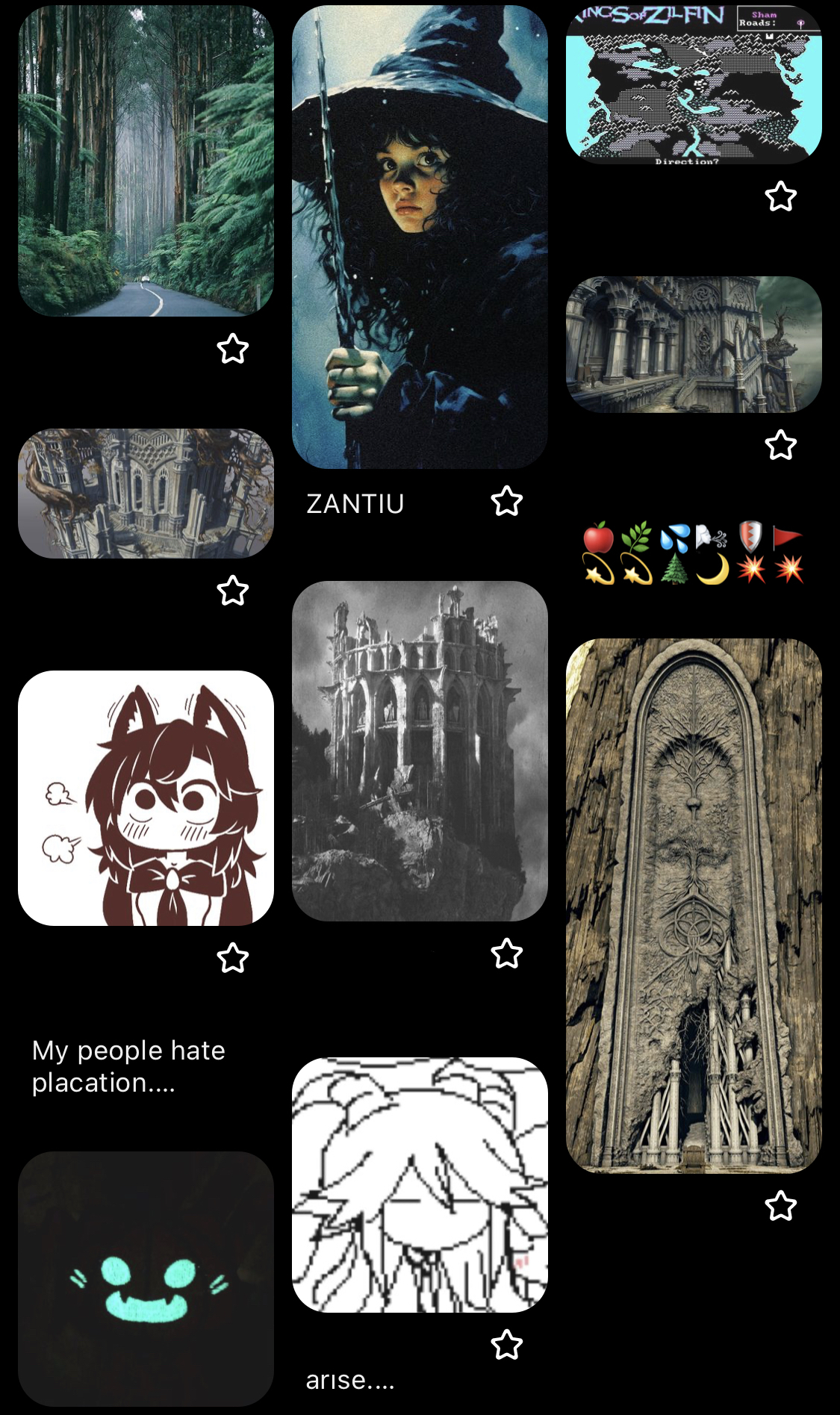Open the wolf-eared chibi girl drawing

(x=146, y=797)
